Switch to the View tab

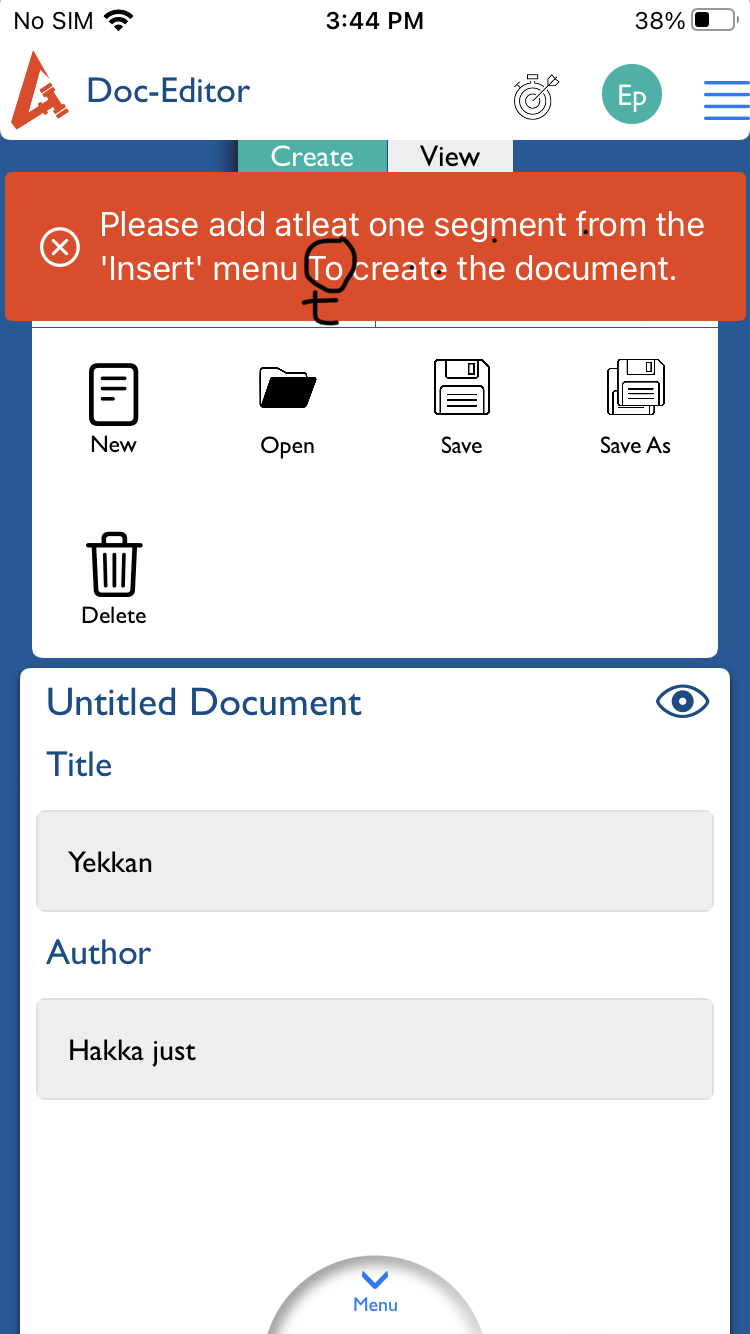pyautogui.click(x=449, y=156)
